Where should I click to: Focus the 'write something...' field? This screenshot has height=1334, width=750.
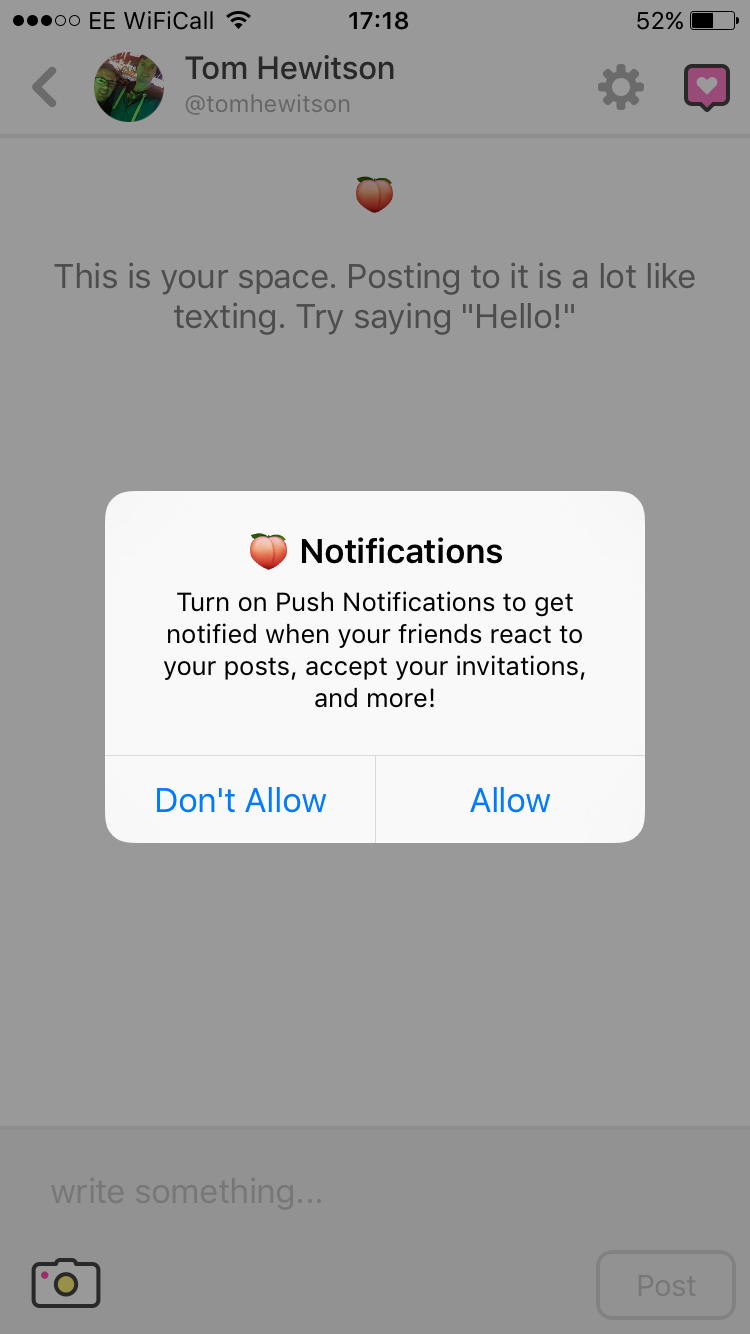tap(375, 1191)
